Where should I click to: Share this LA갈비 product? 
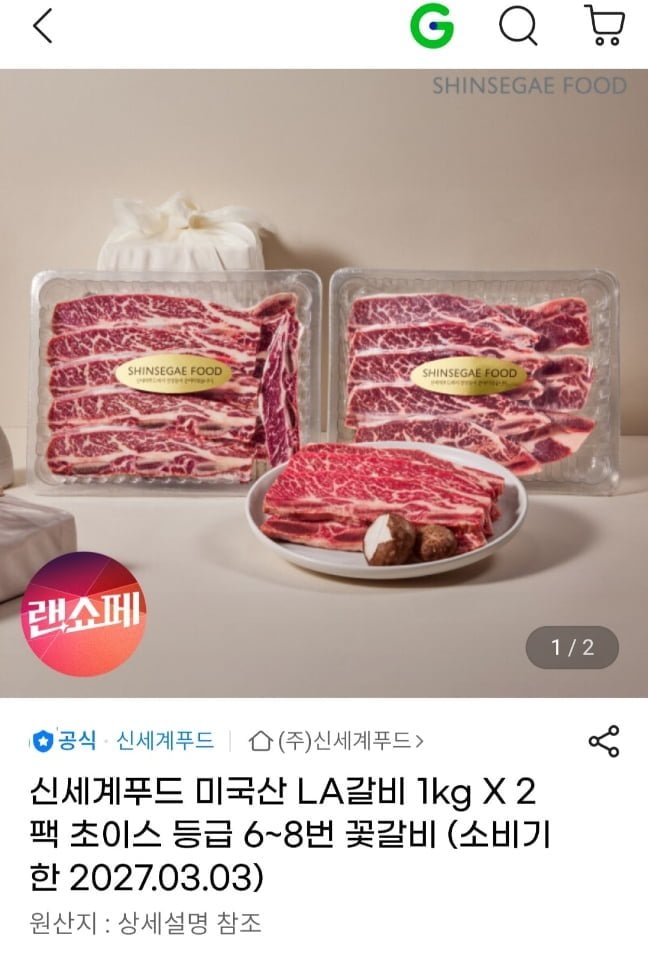pyautogui.click(x=604, y=741)
